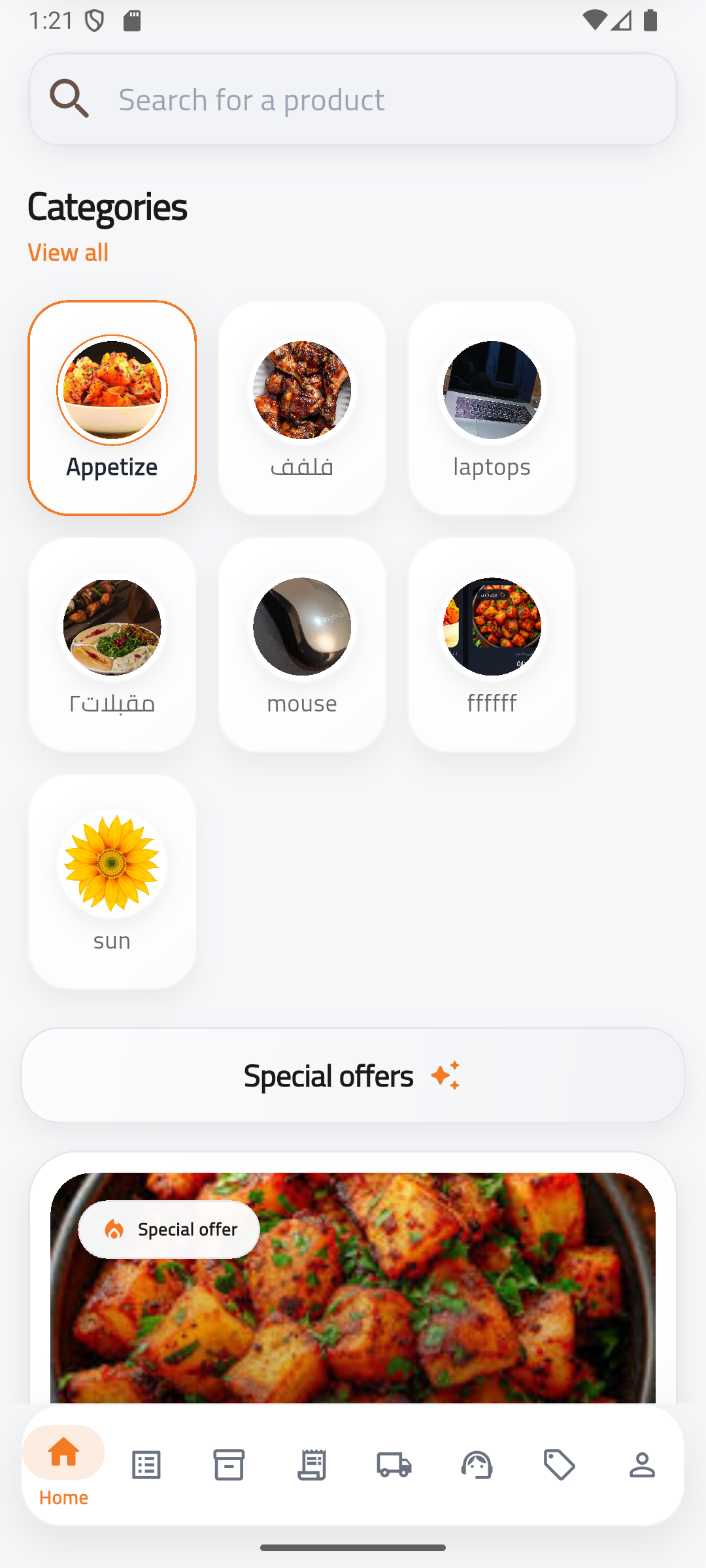Open View all categories
The height and width of the screenshot is (1568, 706).
pos(67,252)
